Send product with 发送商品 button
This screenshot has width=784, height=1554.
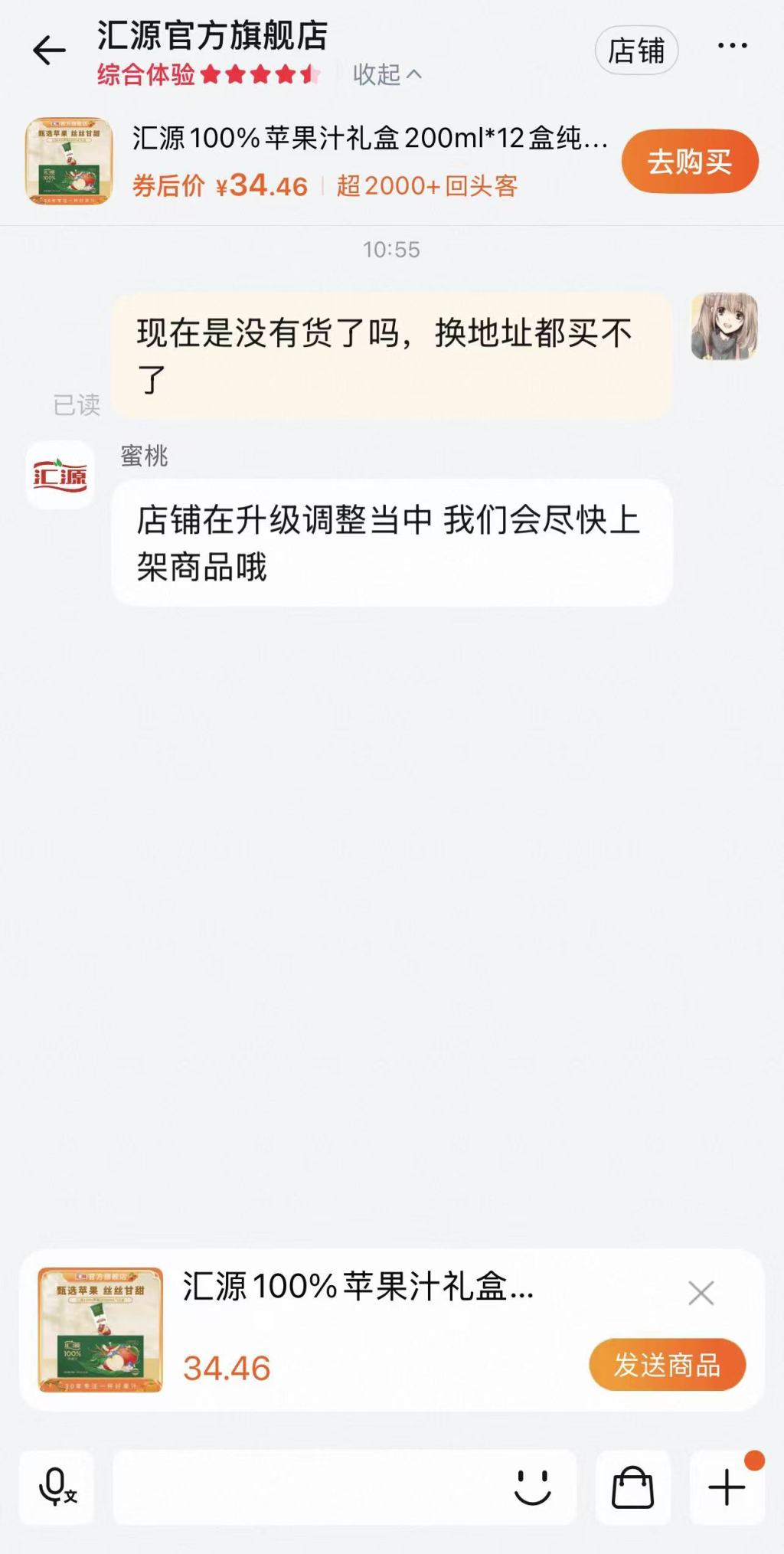click(x=667, y=1364)
